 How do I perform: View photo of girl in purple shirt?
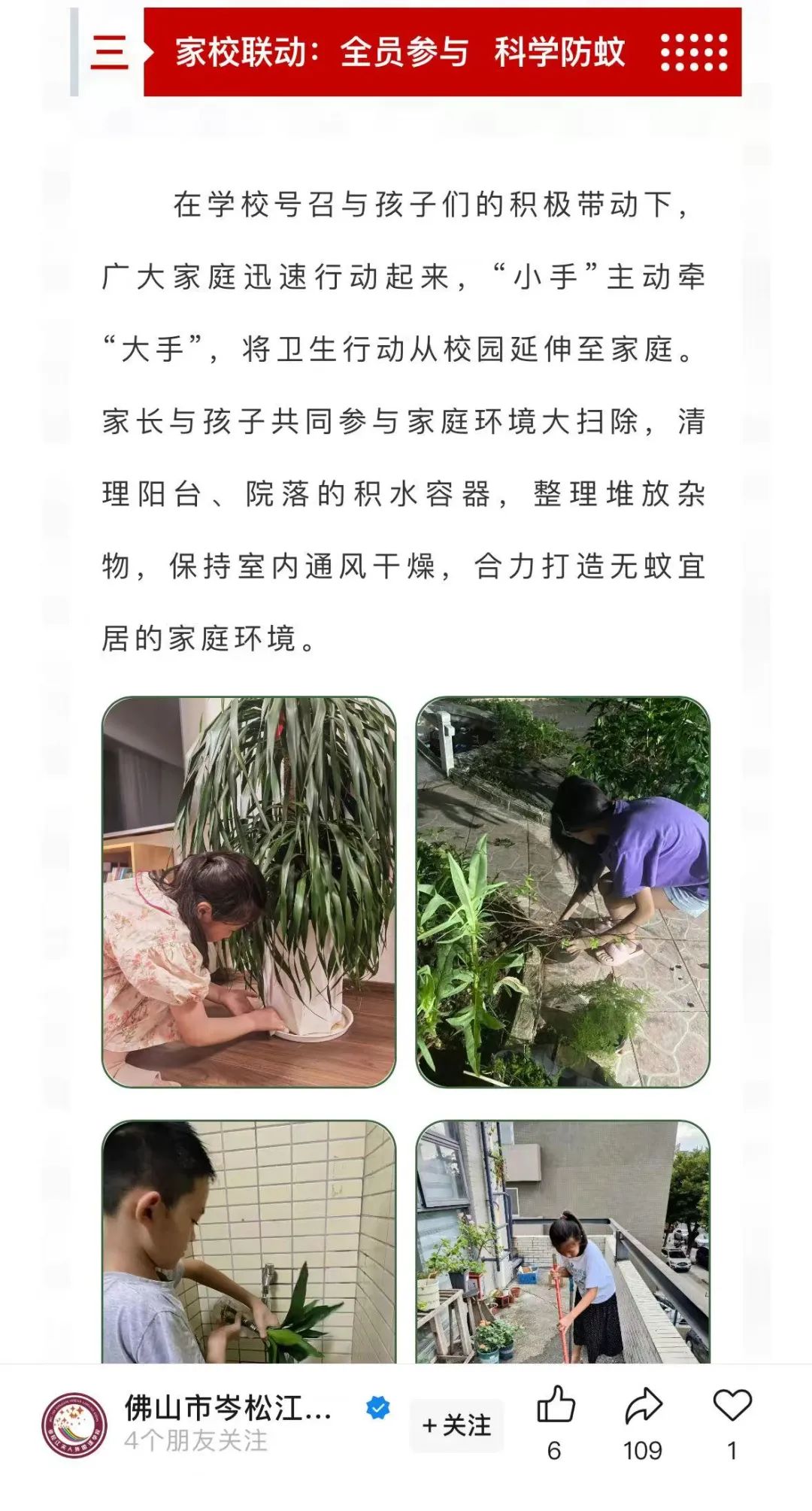[x=563, y=891]
